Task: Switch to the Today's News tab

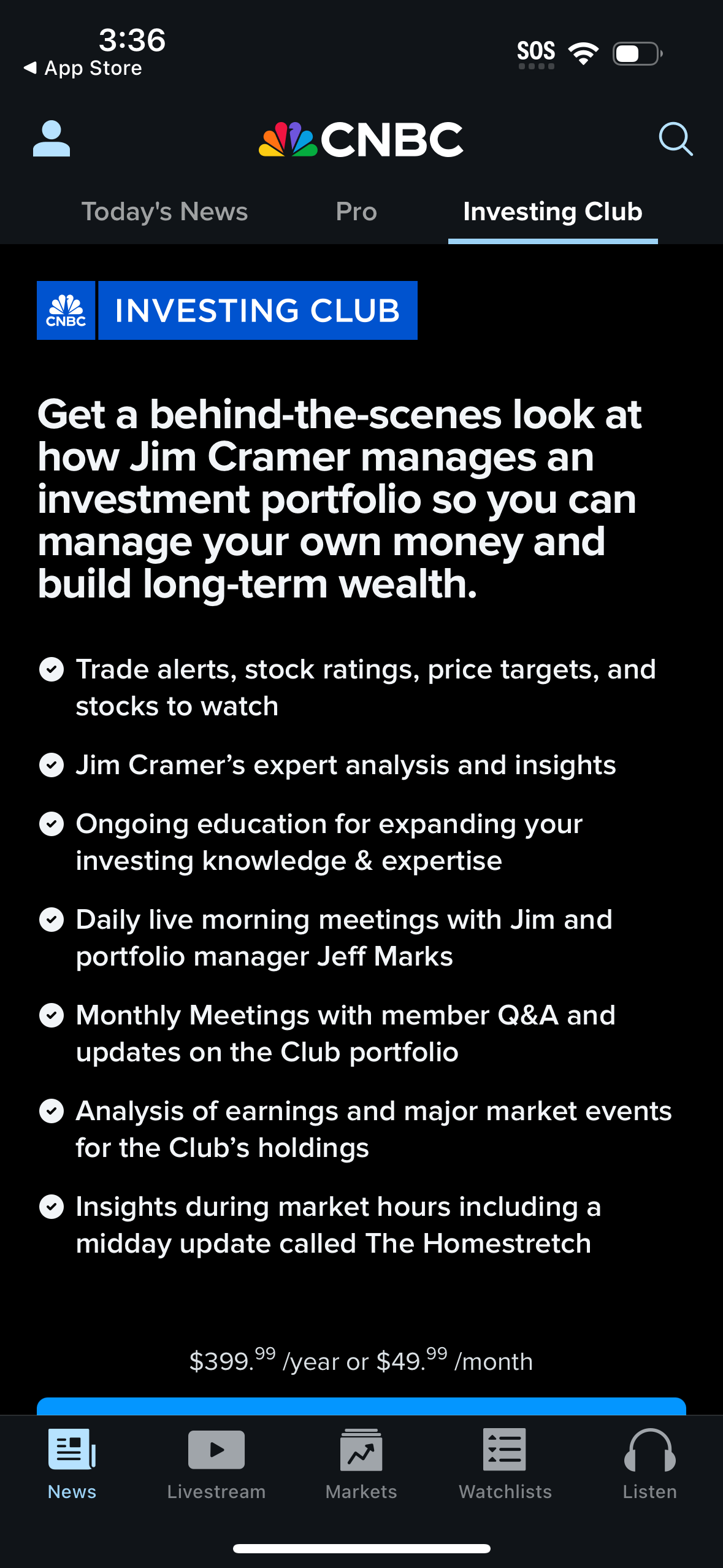Action: tap(164, 211)
